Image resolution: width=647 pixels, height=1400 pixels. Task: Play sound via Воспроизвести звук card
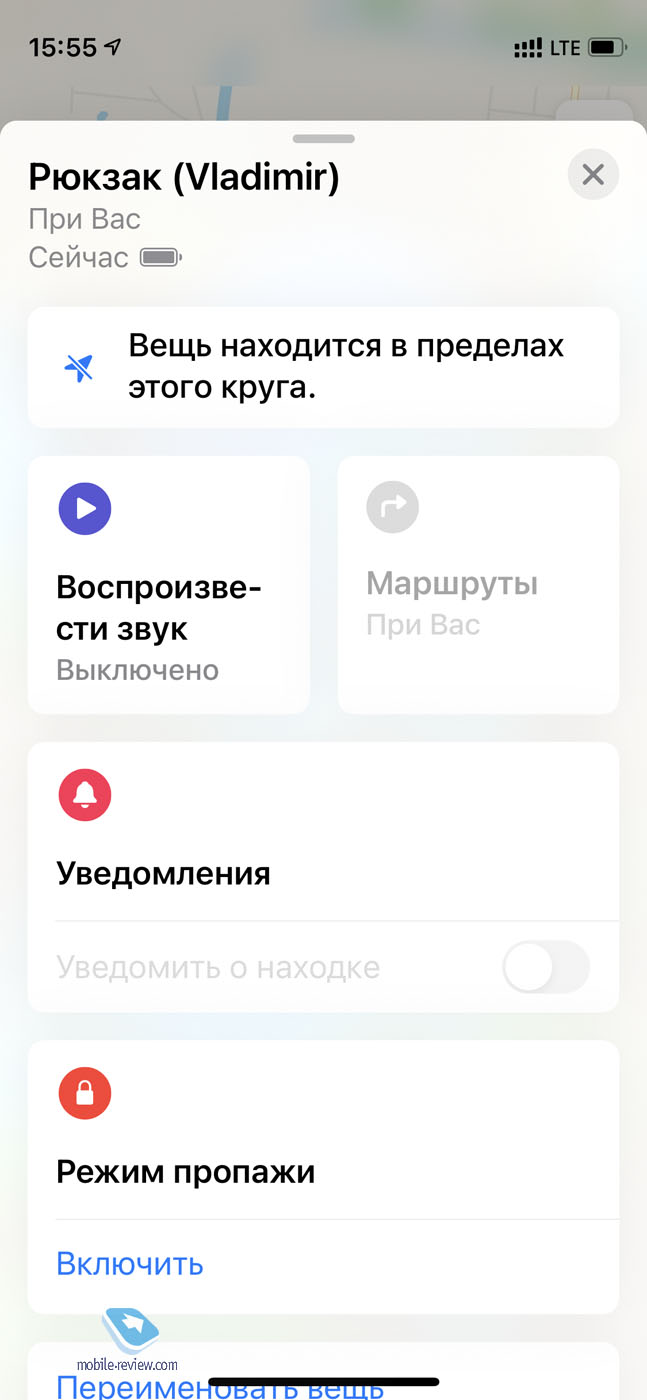[x=168, y=584]
